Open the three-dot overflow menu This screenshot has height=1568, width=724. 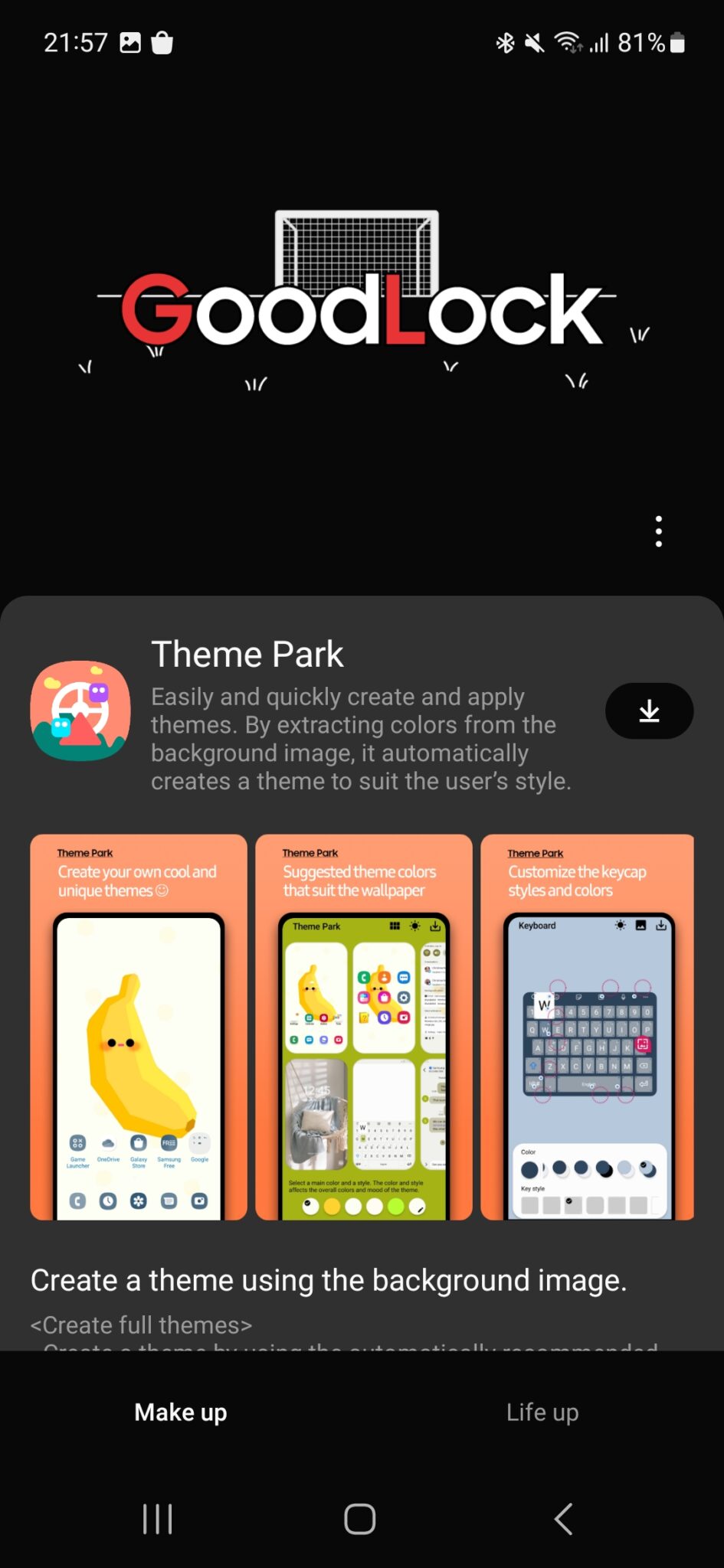[659, 530]
